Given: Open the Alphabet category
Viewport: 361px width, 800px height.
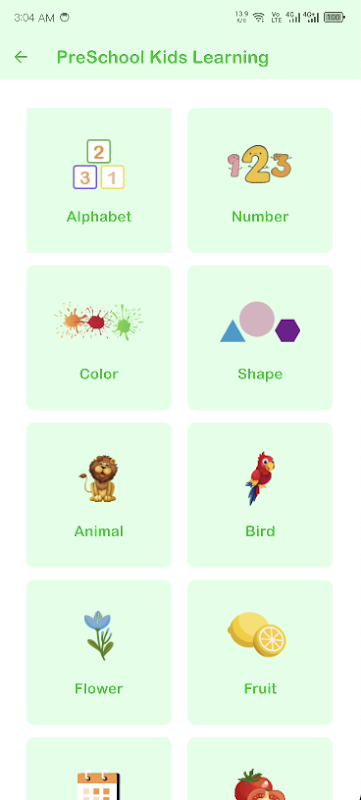Looking at the screenshot, I should [99, 180].
